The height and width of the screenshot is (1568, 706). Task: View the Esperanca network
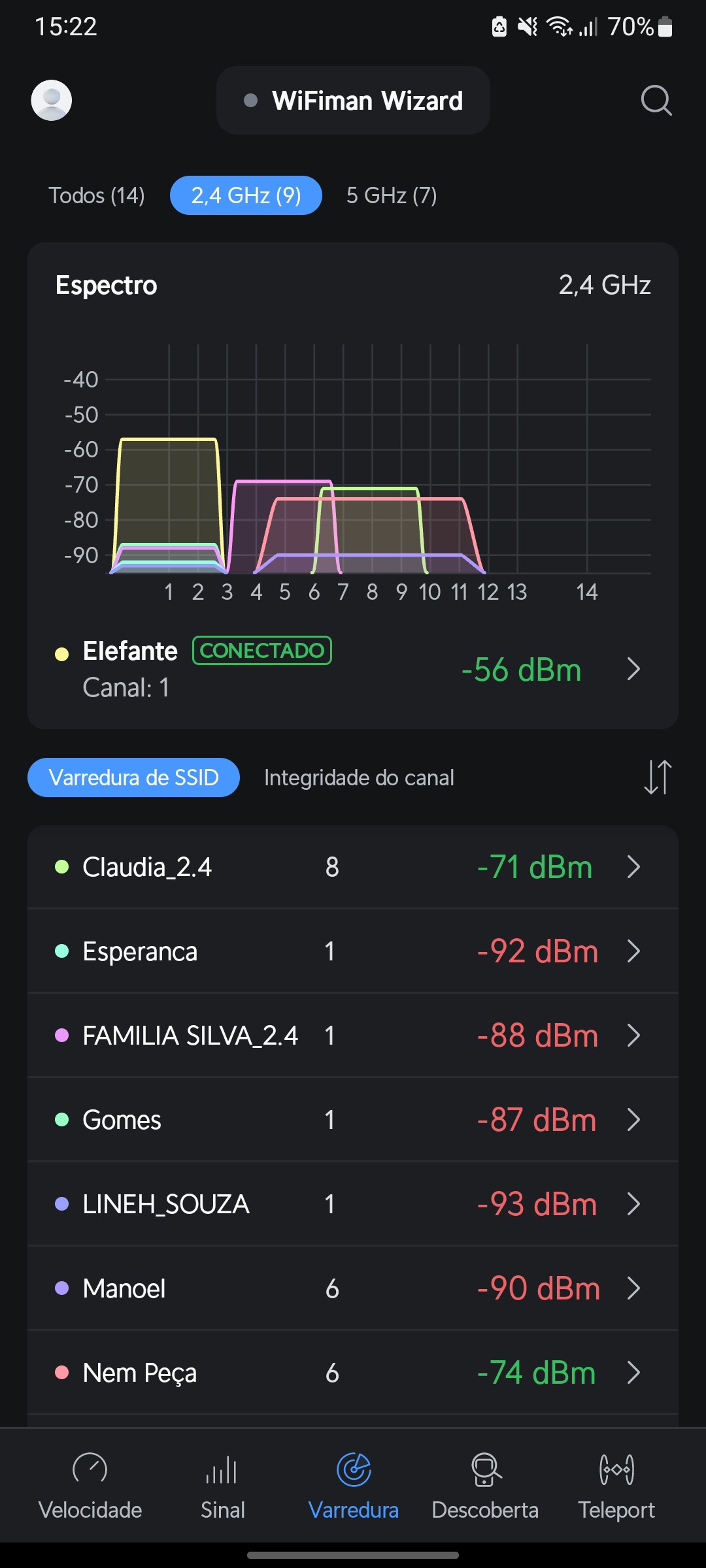click(353, 951)
